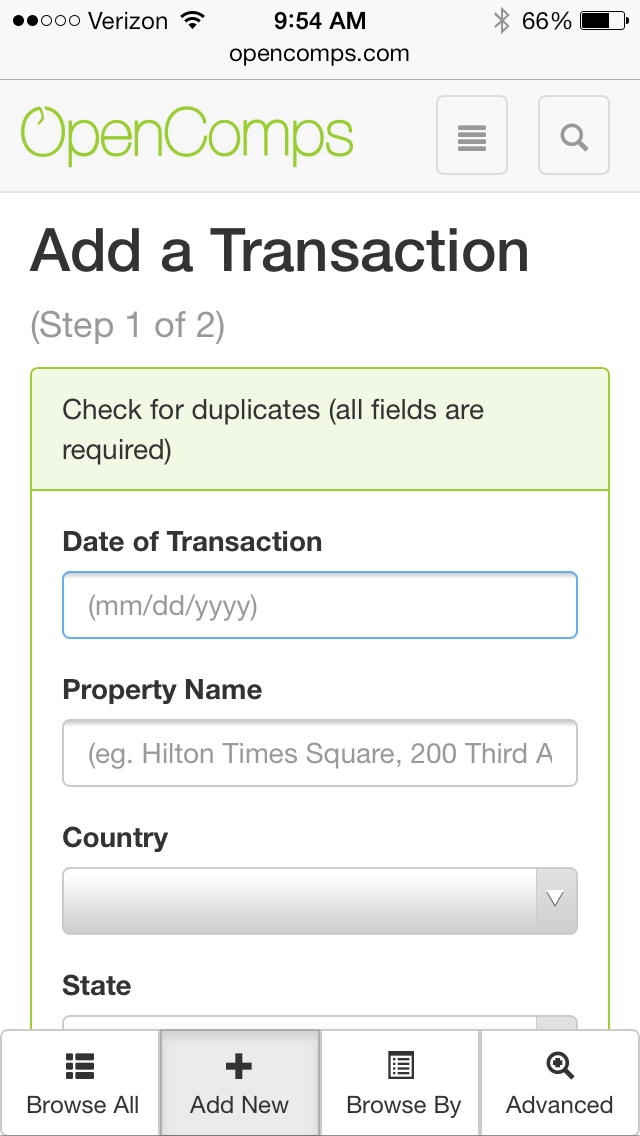
Task: Focus the Date of Transaction field
Action: pos(320,605)
